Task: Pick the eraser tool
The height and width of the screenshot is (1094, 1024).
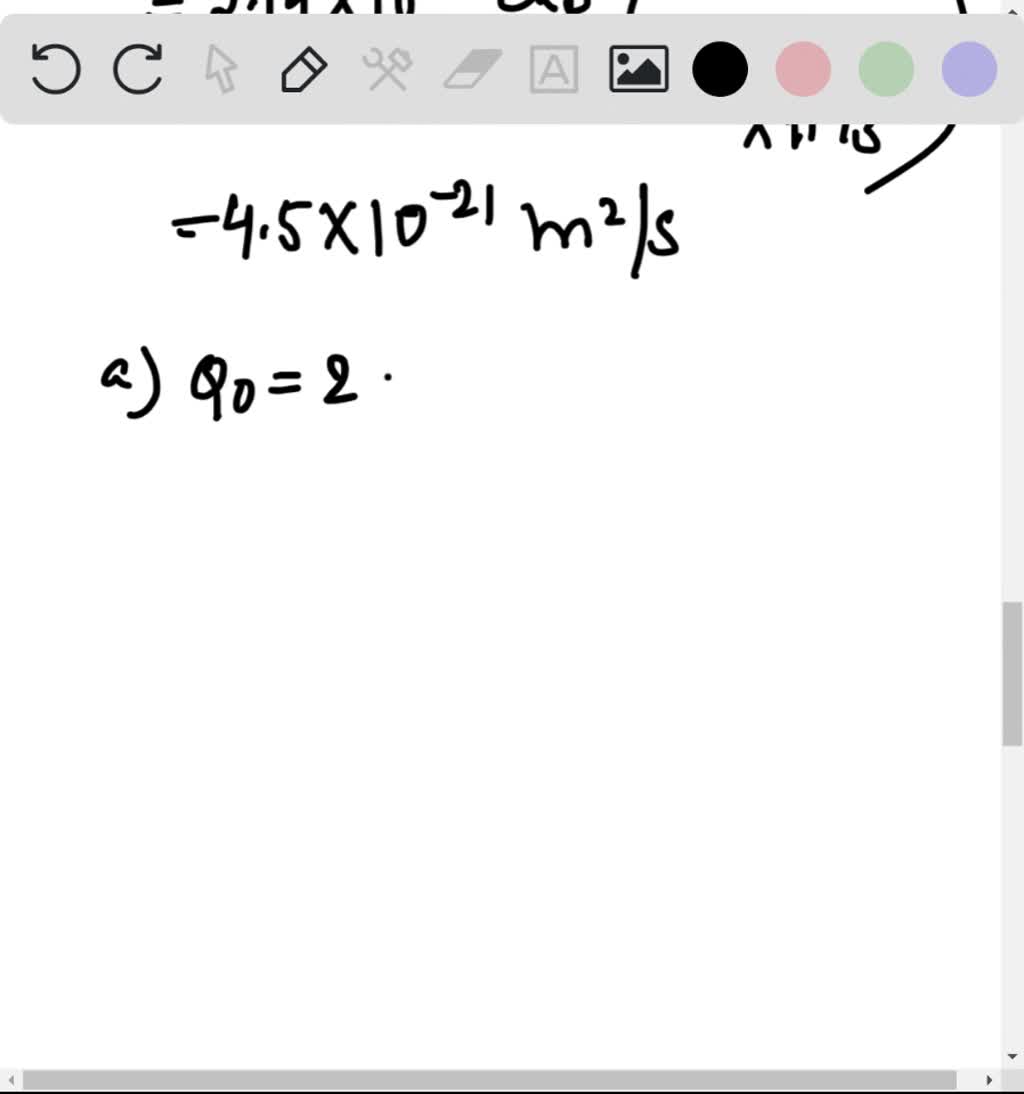Action: [x=471, y=70]
